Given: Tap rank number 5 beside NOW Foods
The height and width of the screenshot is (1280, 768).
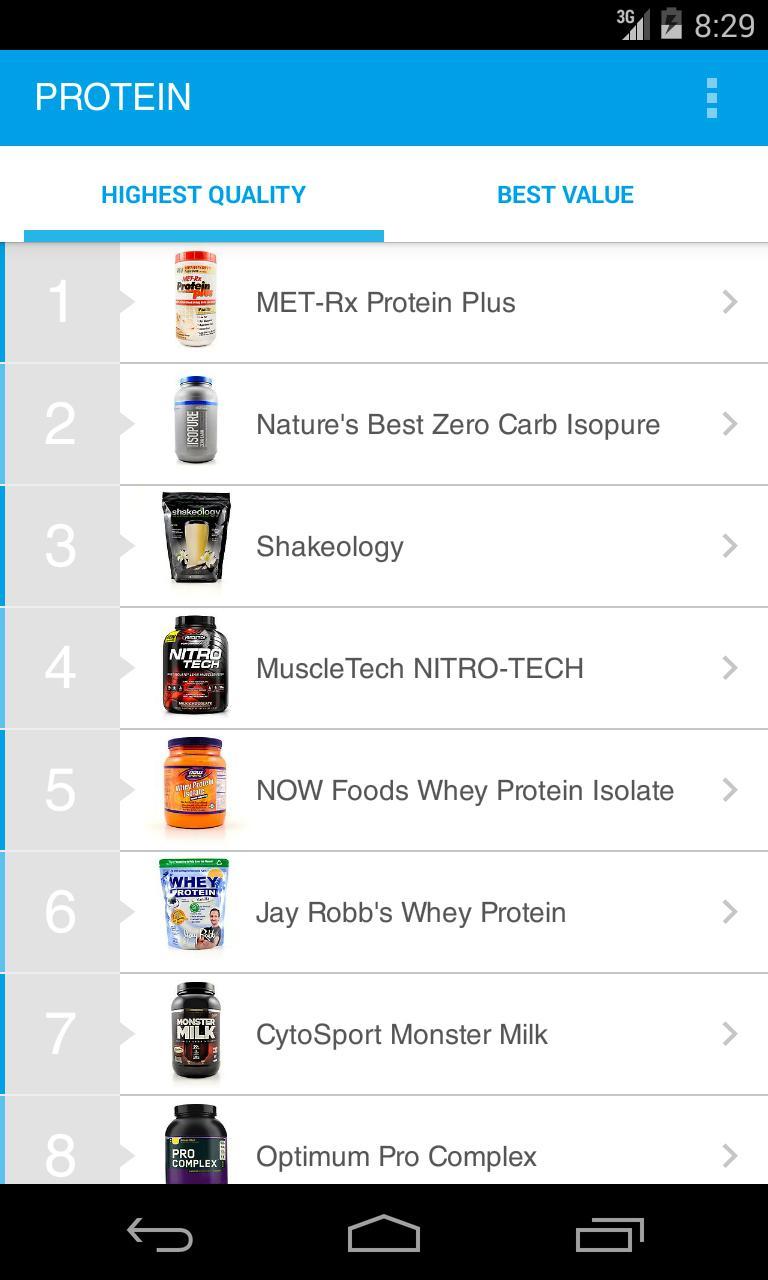Looking at the screenshot, I should coord(60,790).
